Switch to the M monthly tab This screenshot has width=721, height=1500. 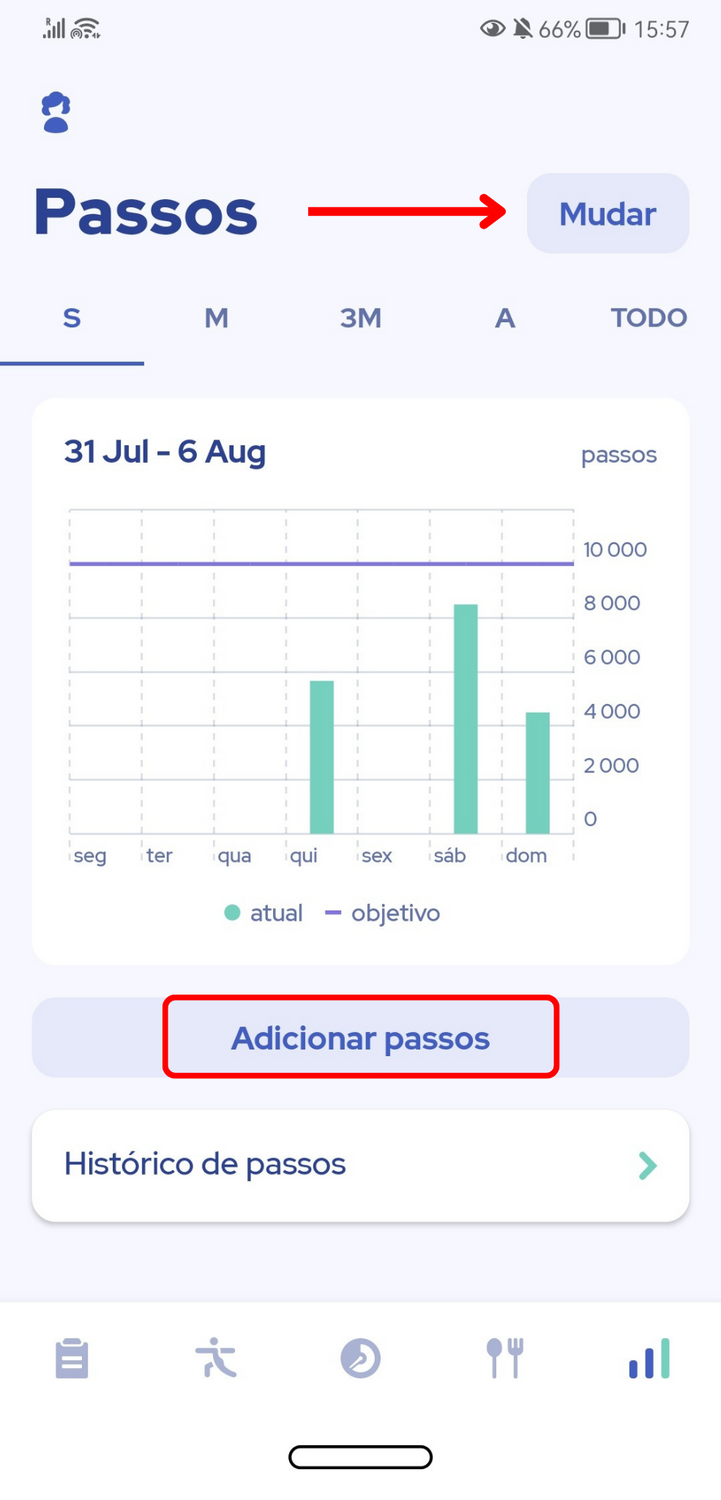[216, 318]
